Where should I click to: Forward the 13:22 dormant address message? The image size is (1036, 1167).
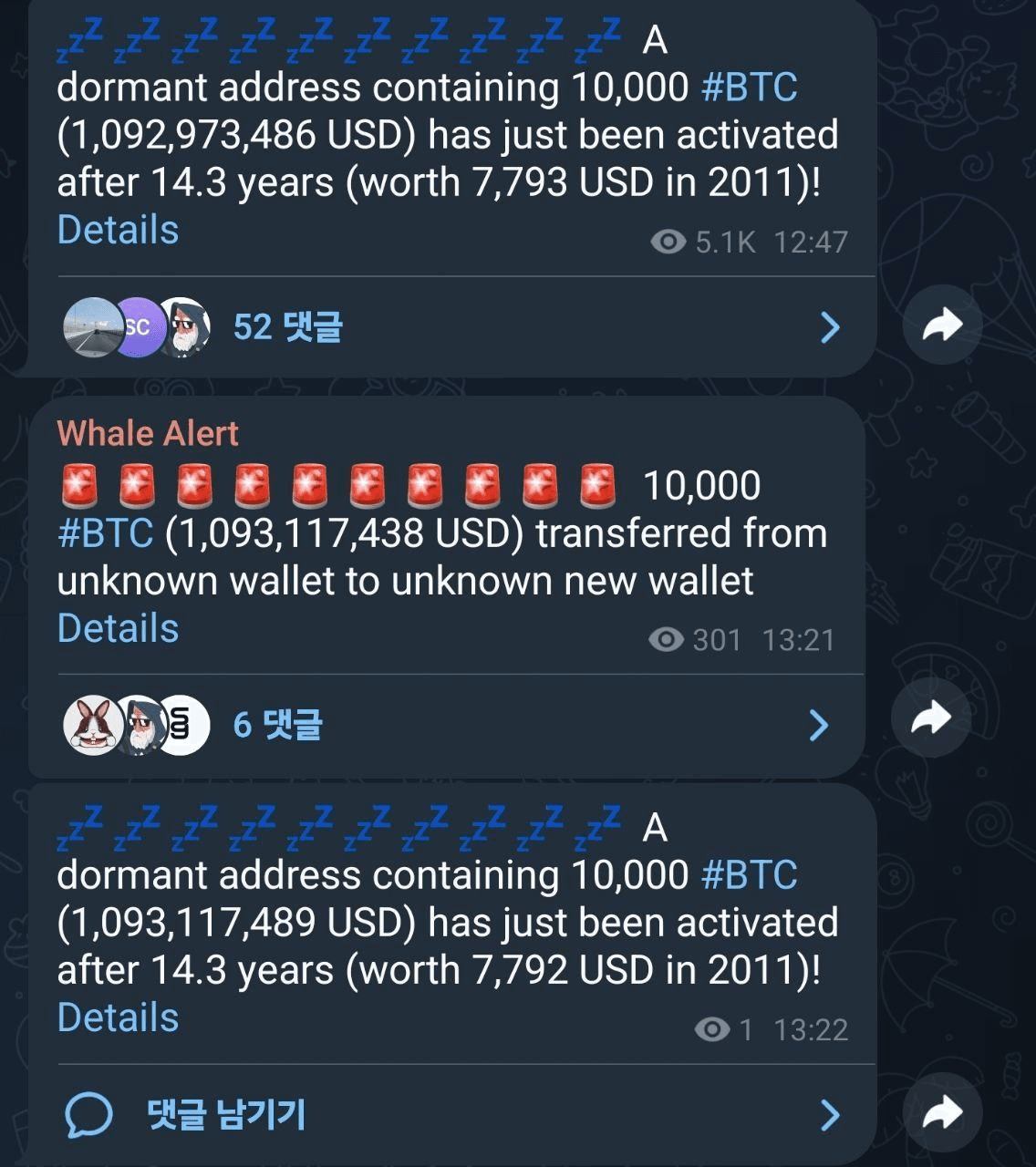click(942, 1113)
